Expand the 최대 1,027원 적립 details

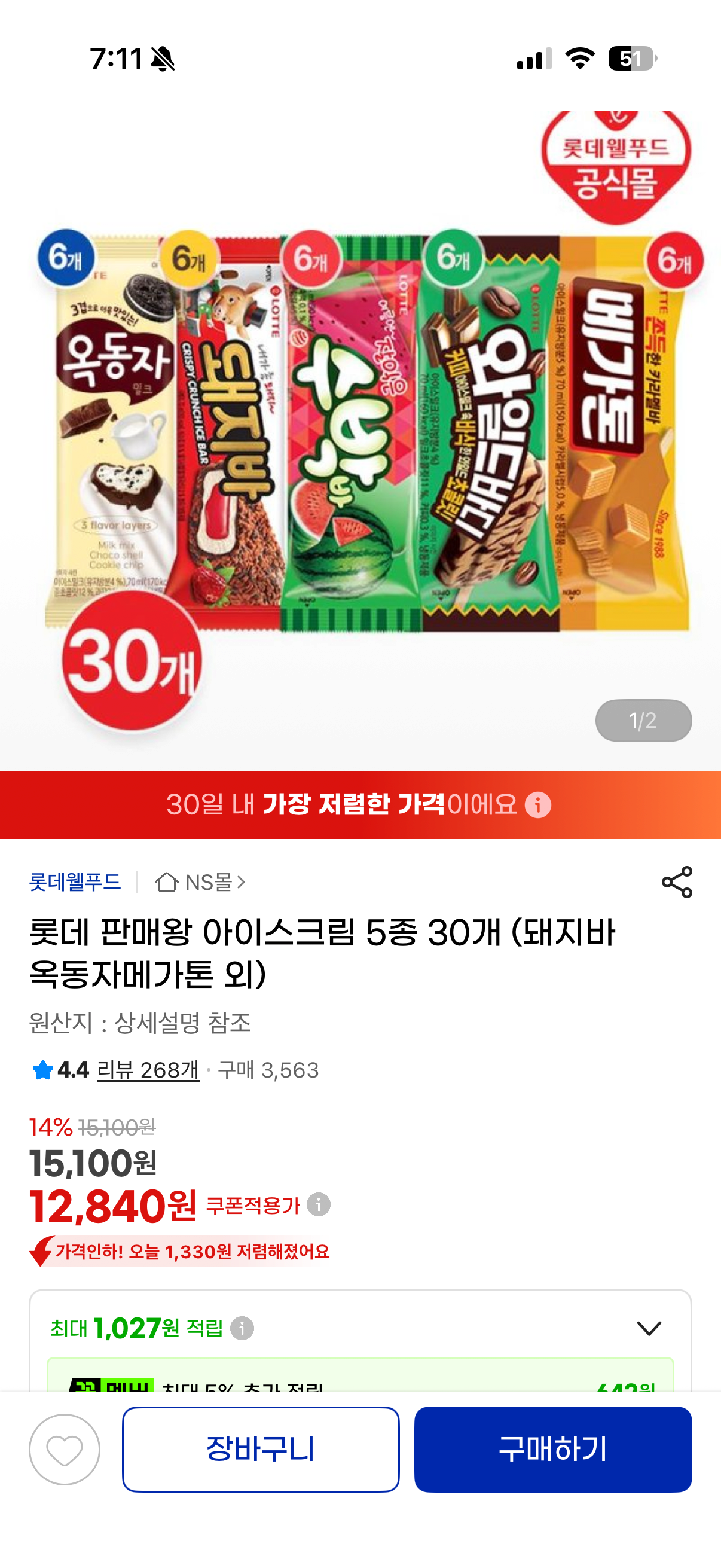pos(649,1328)
